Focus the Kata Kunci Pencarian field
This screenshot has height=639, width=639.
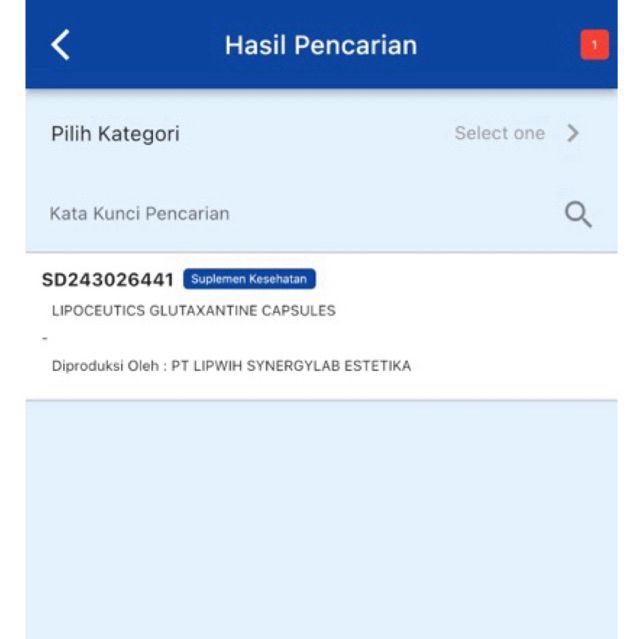click(x=290, y=213)
